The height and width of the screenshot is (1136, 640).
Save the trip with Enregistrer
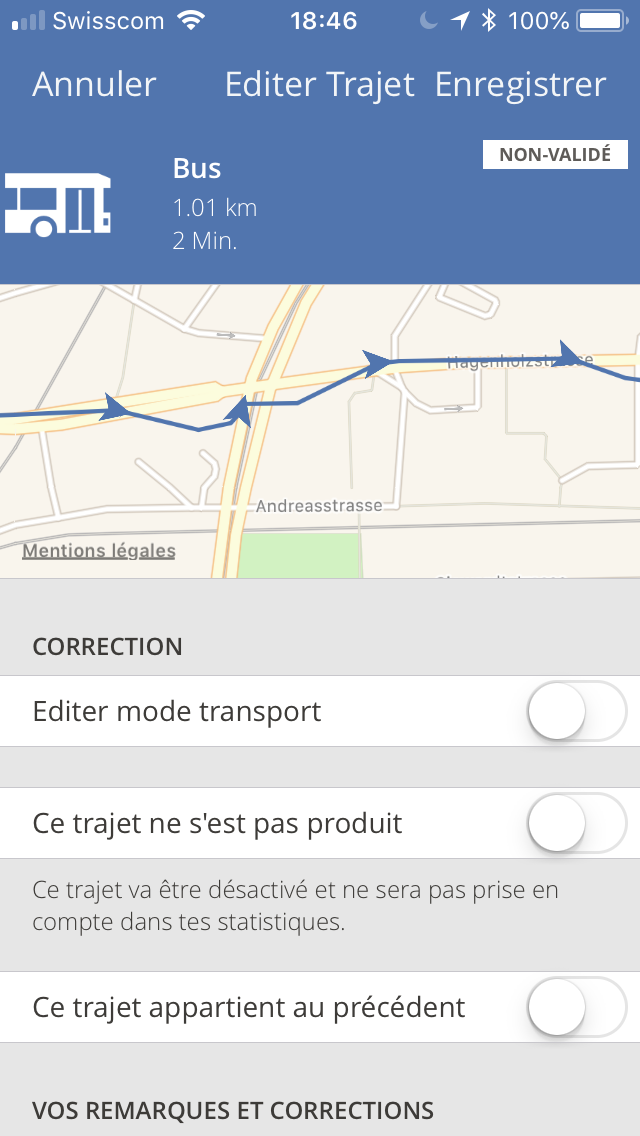(x=520, y=85)
